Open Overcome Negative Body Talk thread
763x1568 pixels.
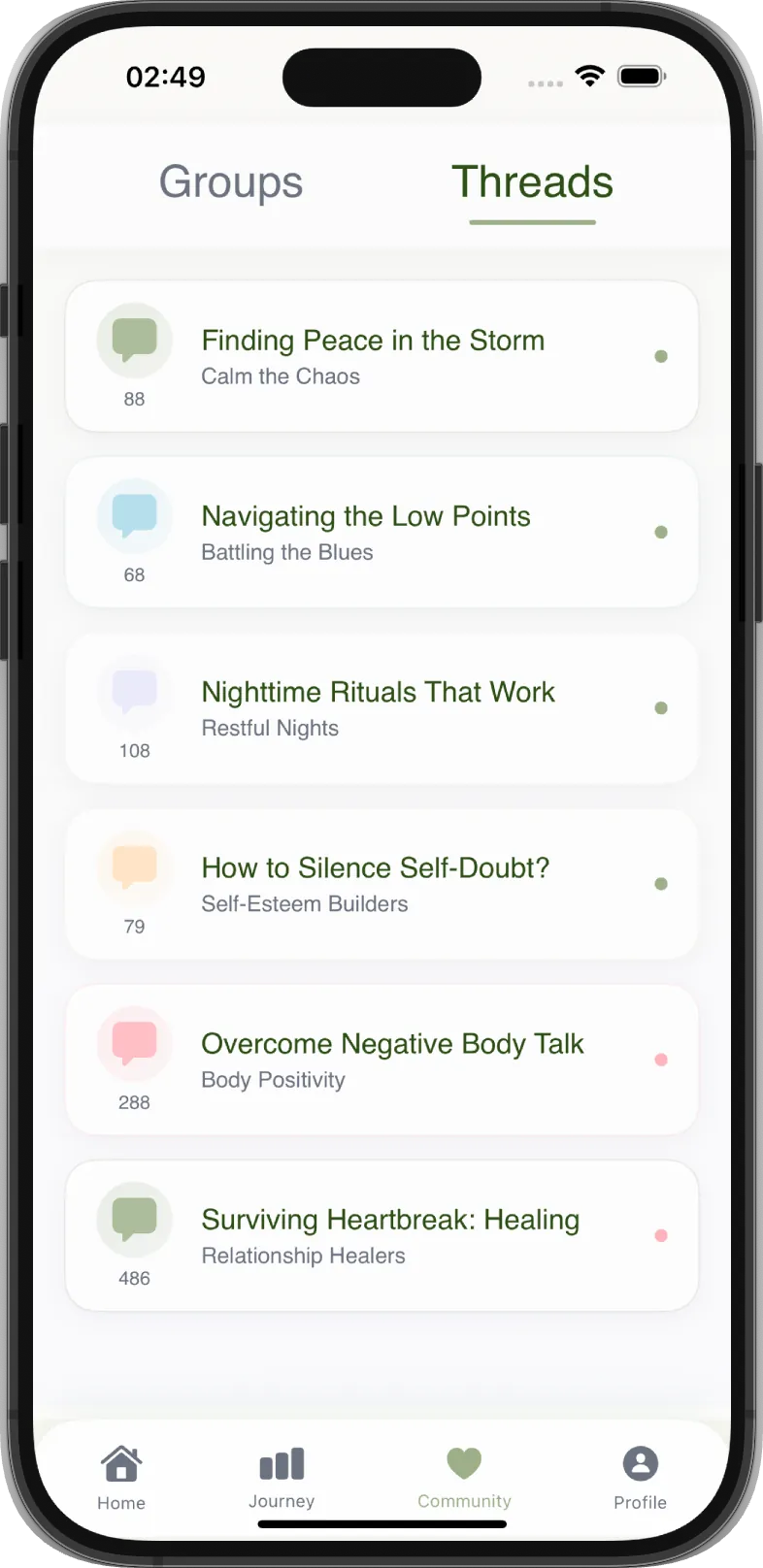pyautogui.click(x=381, y=1060)
